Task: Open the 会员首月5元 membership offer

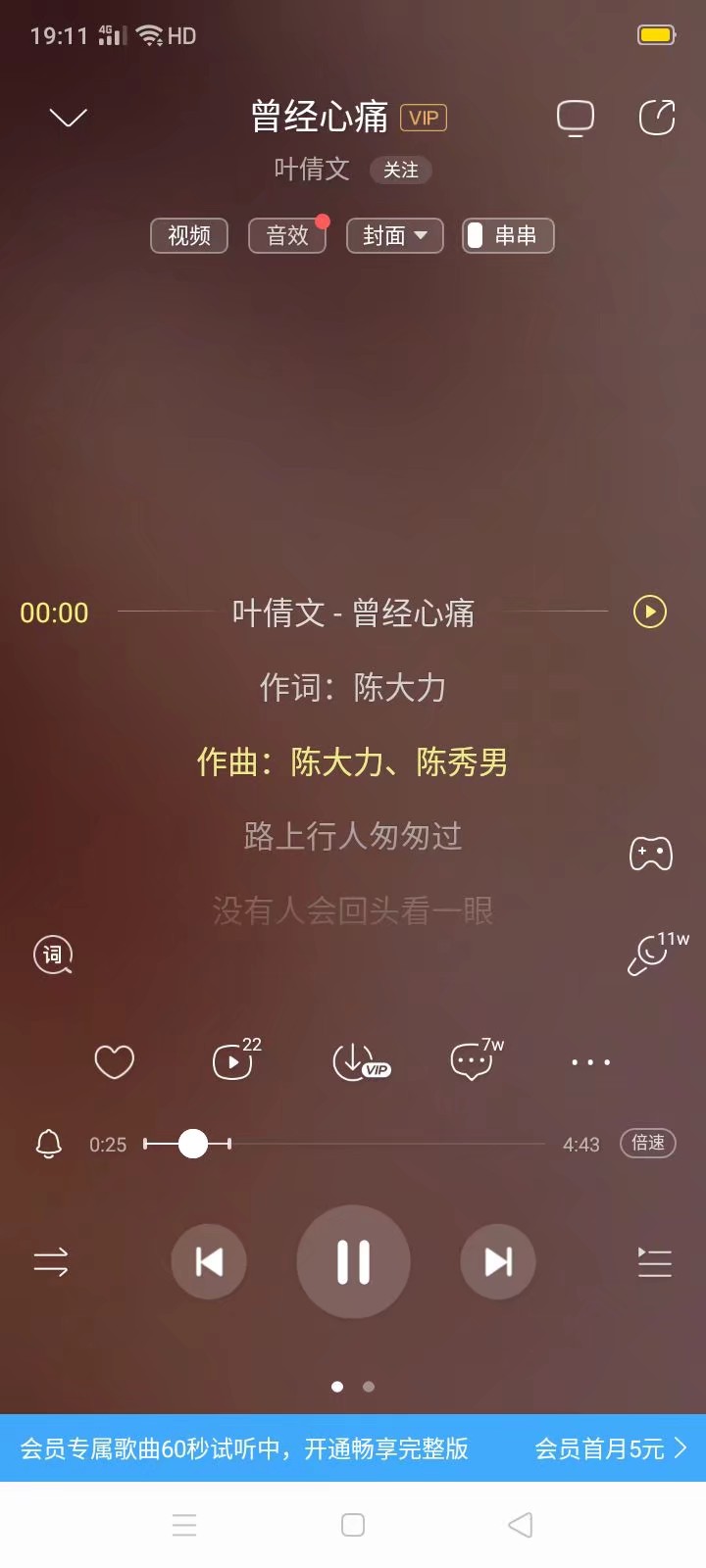Action: (x=610, y=1448)
